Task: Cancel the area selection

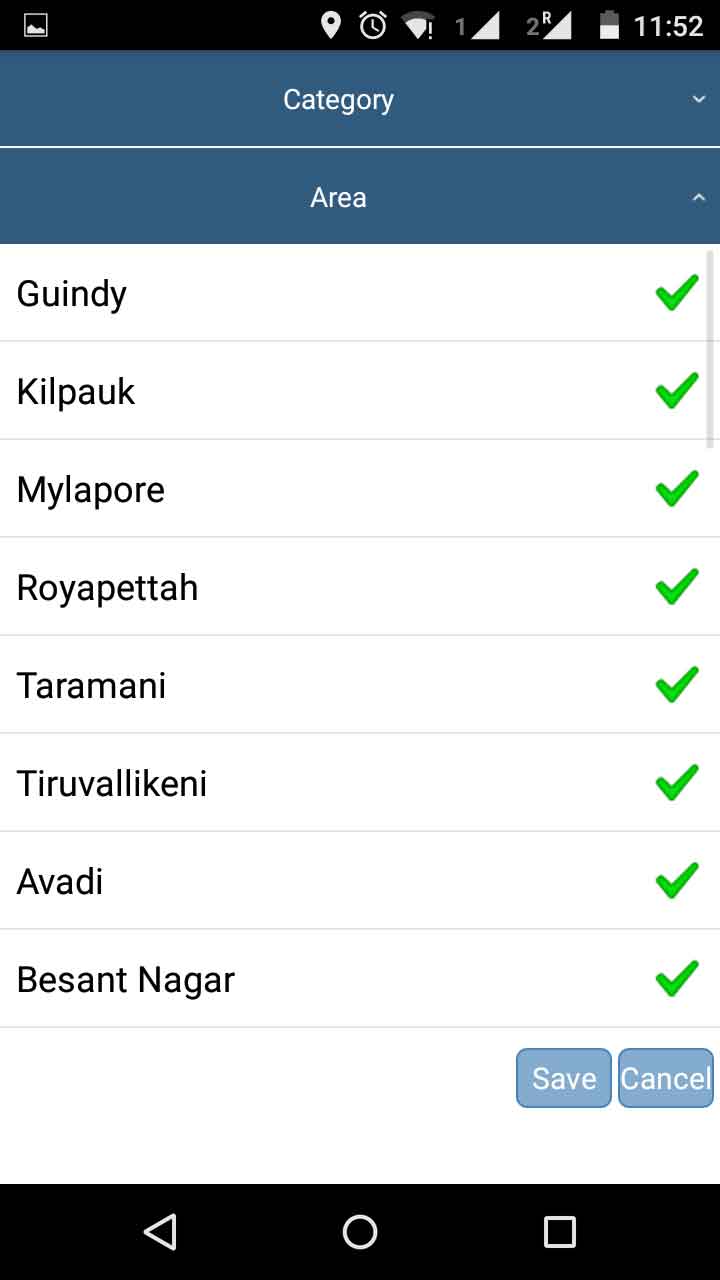Action: tap(666, 1078)
